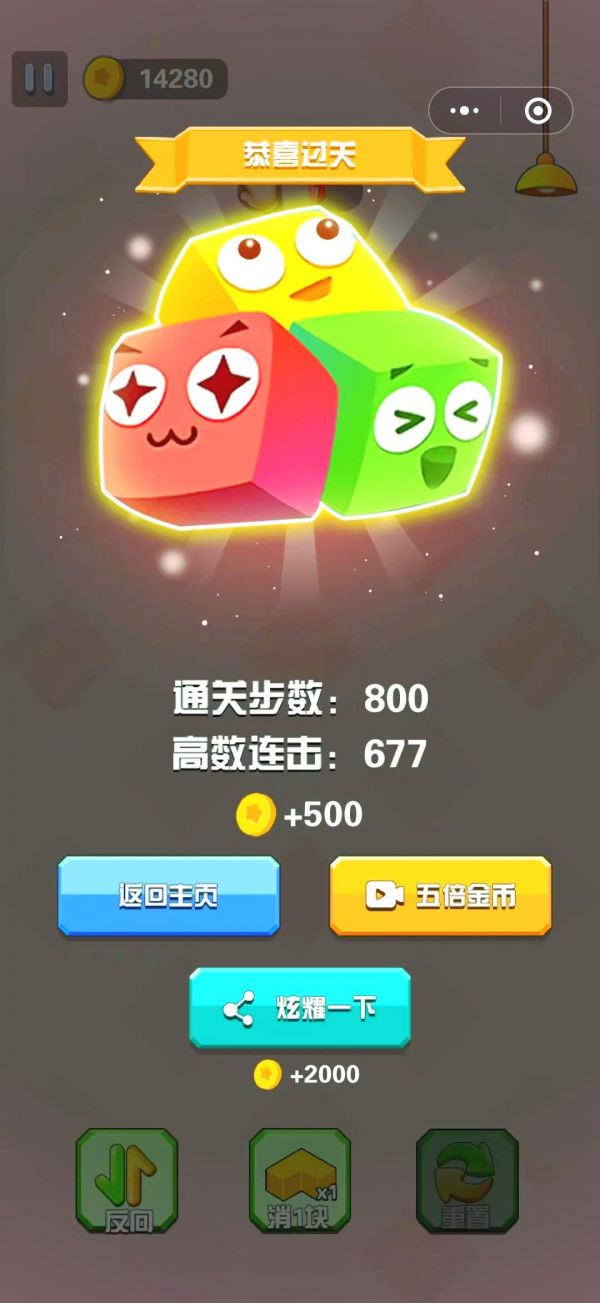The height and width of the screenshot is (1303, 600).
Task: Use the 反向 reverse power-up
Action: tap(127, 1181)
